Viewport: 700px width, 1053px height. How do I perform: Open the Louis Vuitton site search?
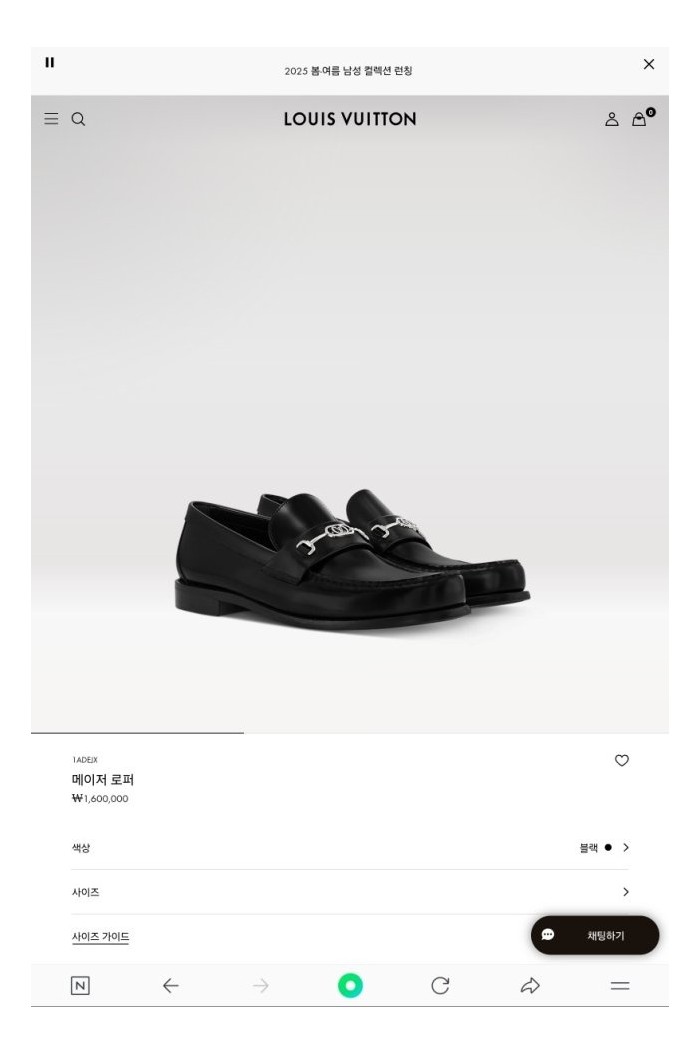(78, 119)
